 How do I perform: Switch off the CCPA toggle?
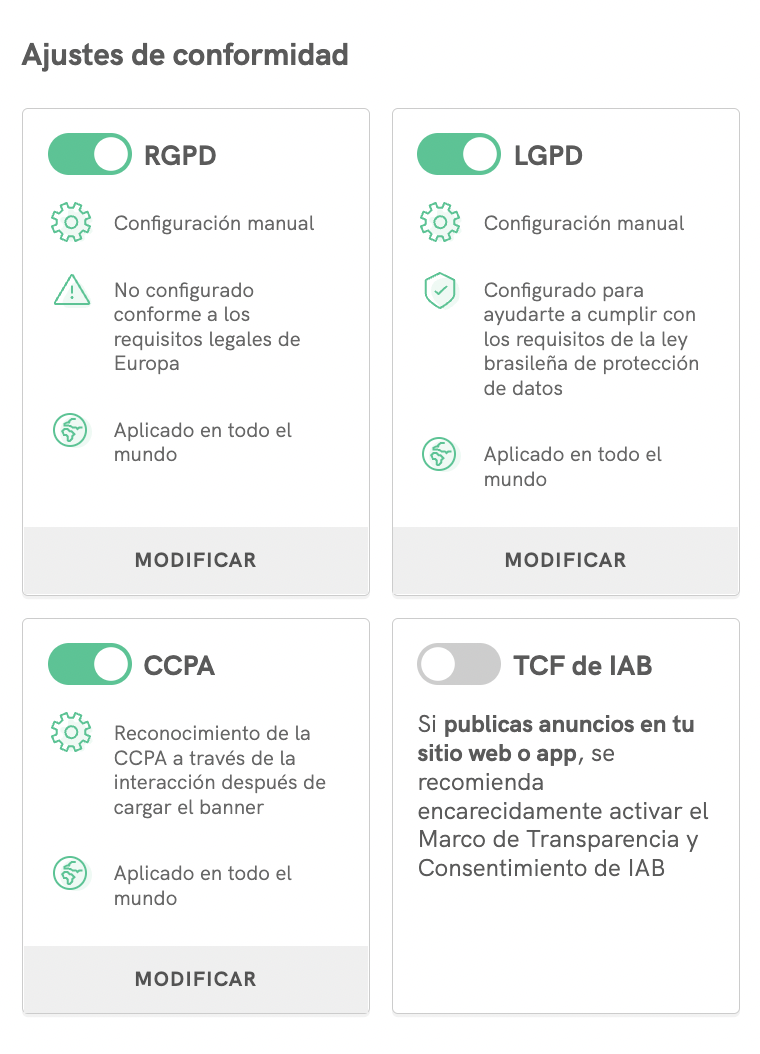[90, 665]
